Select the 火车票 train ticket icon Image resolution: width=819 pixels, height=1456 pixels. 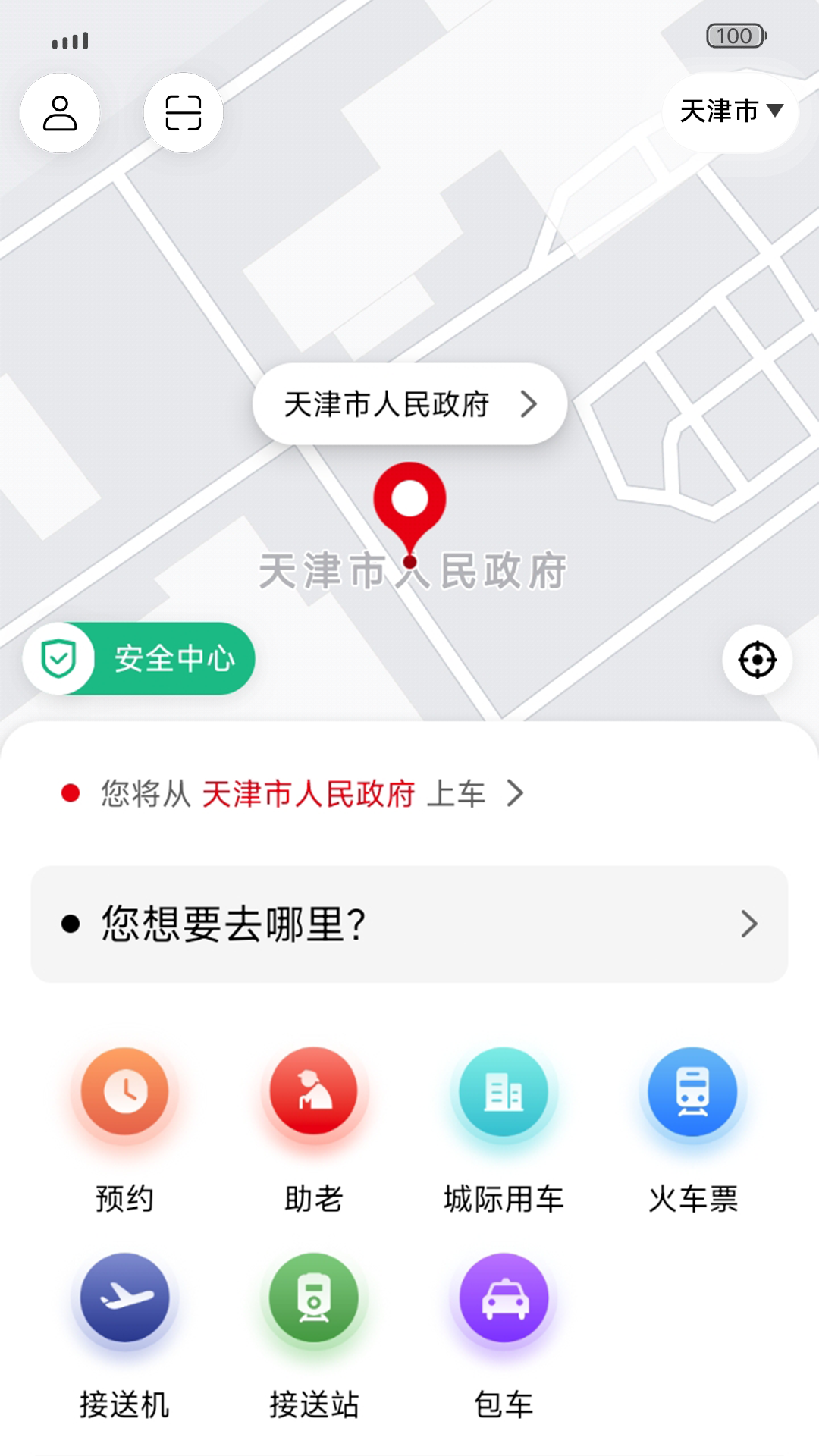(x=692, y=1092)
